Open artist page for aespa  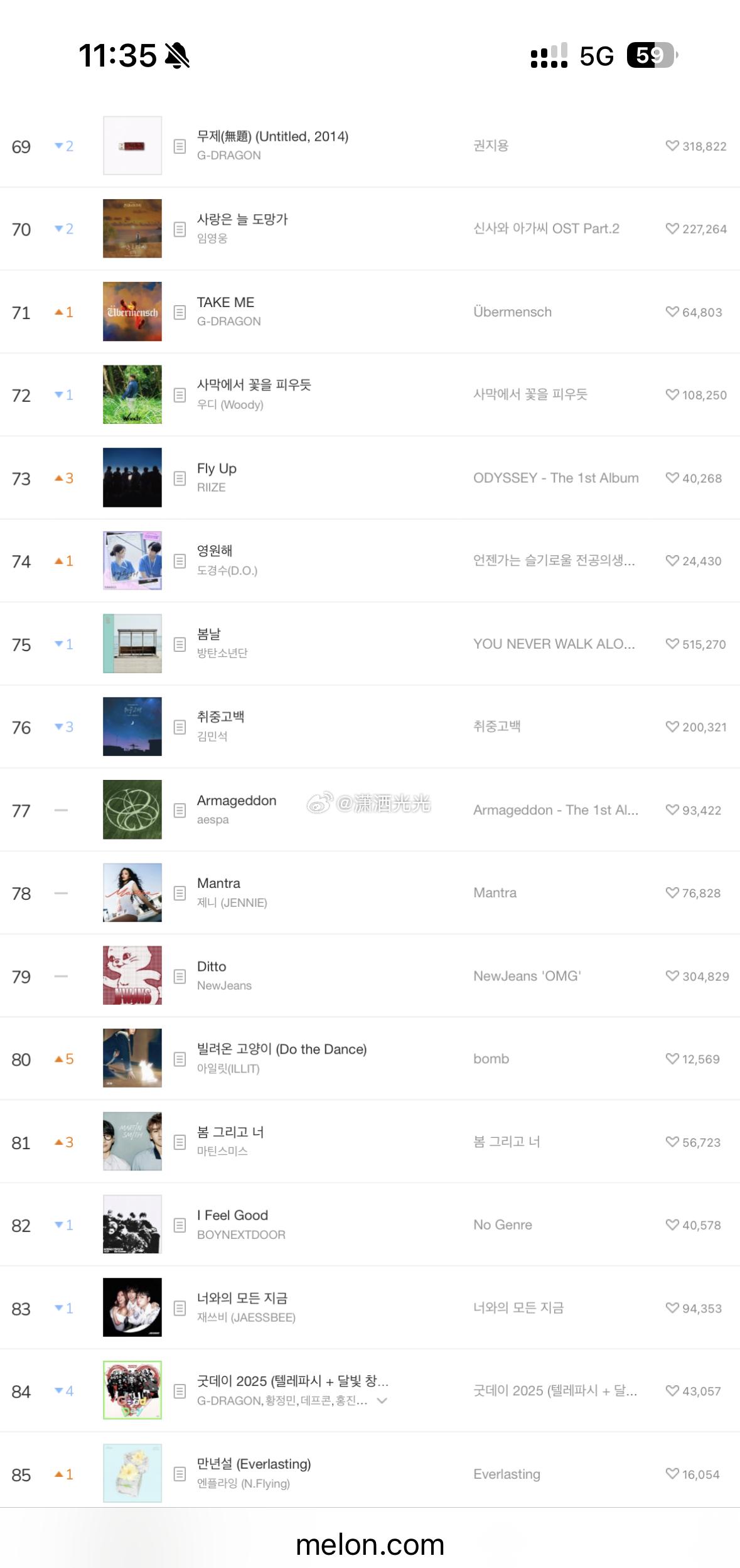213,819
